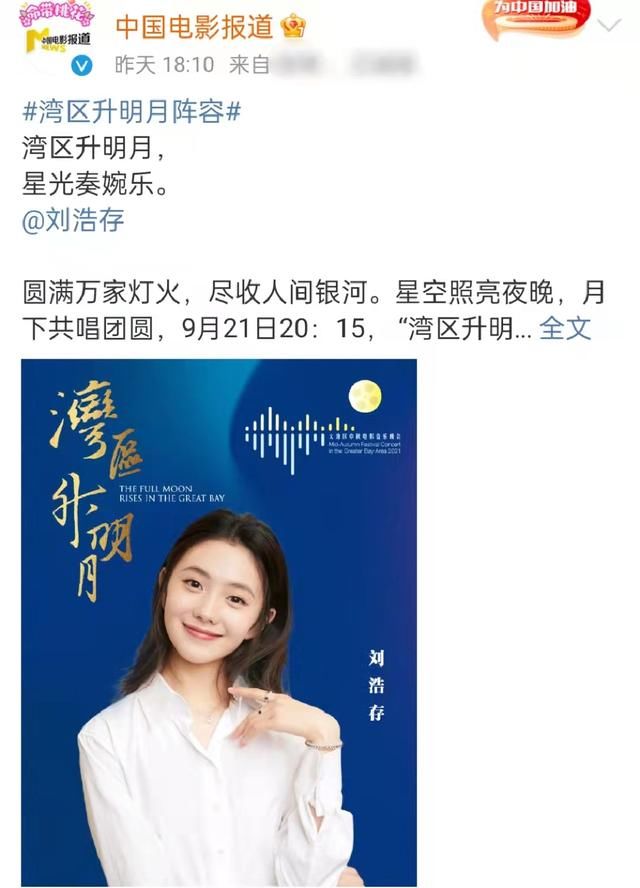Open the post options dropdown arrow

click(x=603, y=26)
